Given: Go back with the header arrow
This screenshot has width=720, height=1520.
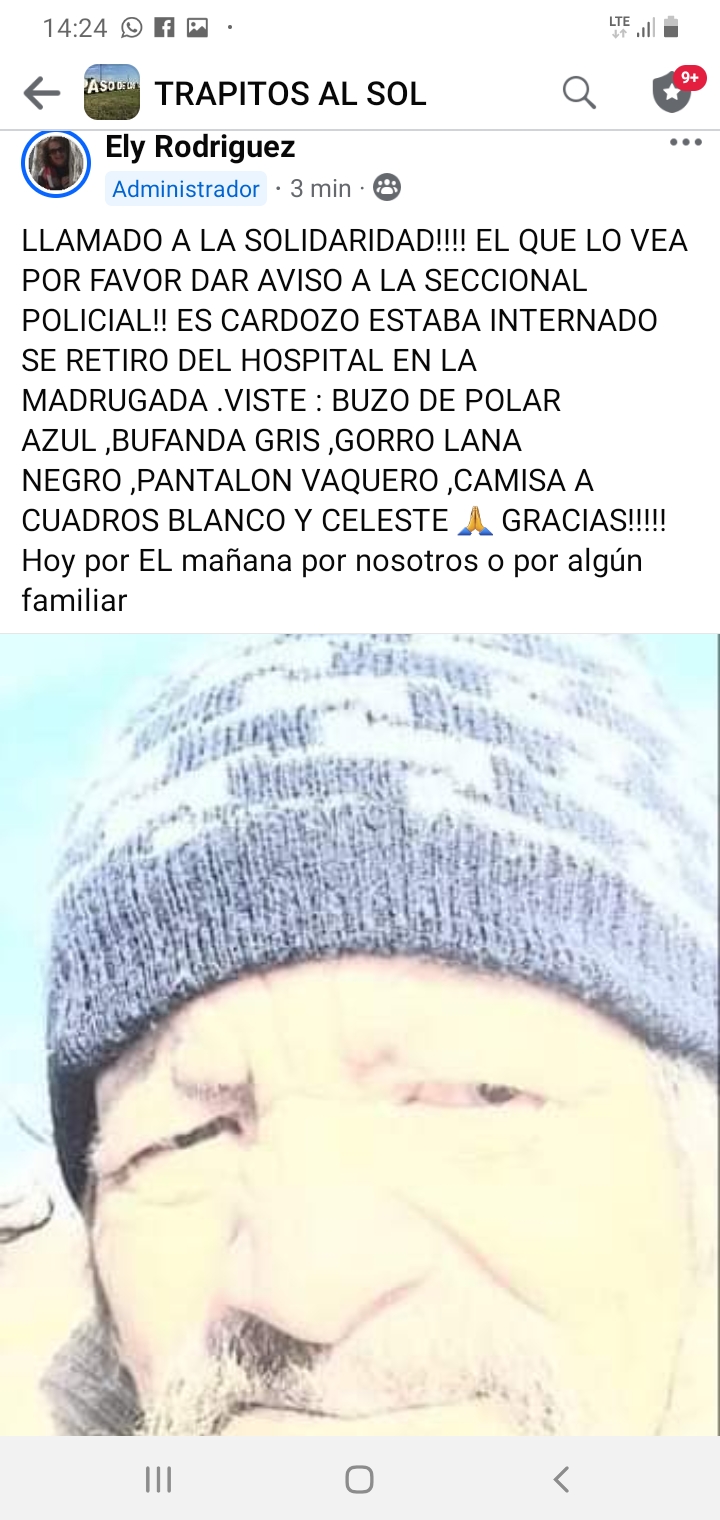Looking at the screenshot, I should [42, 93].
